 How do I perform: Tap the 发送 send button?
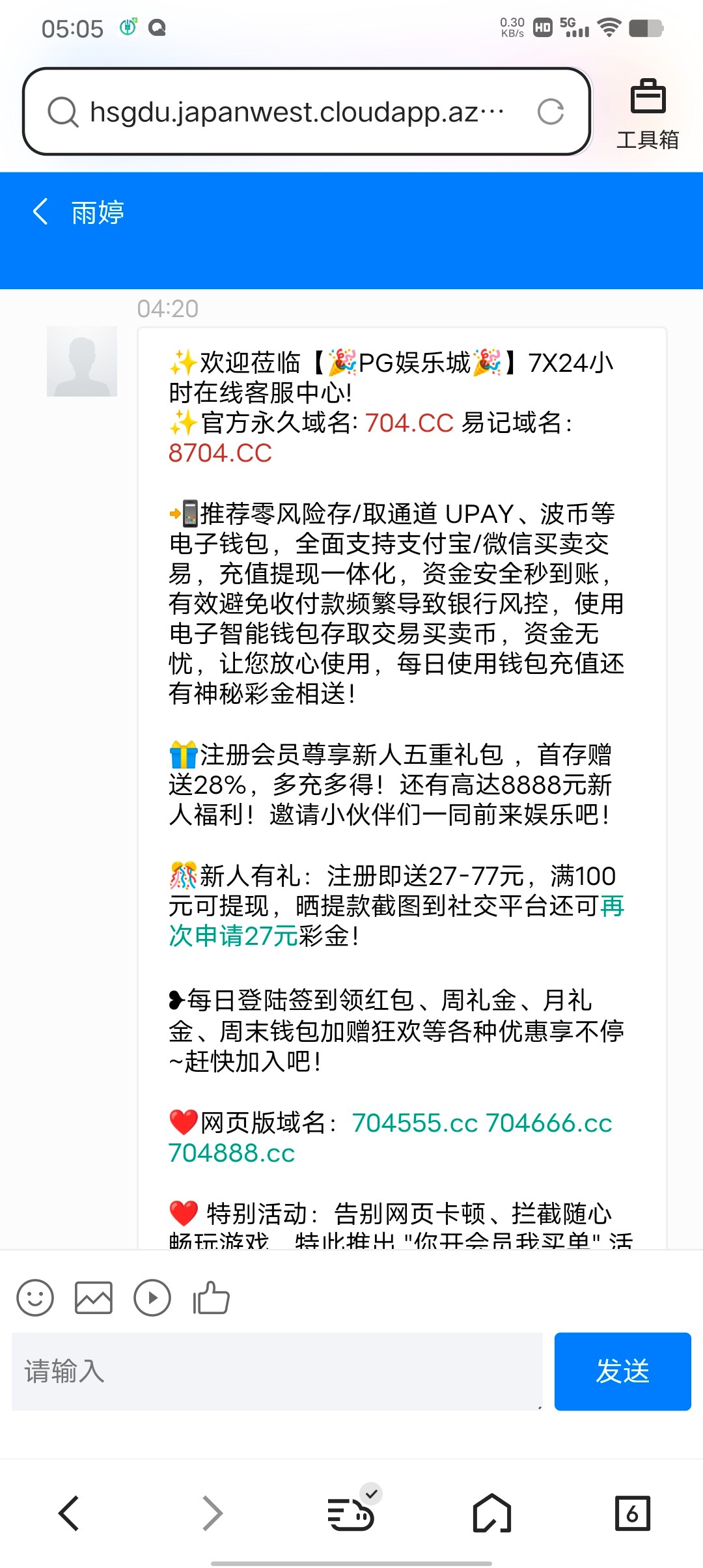pyautogui.click(x=622, y=1371)
